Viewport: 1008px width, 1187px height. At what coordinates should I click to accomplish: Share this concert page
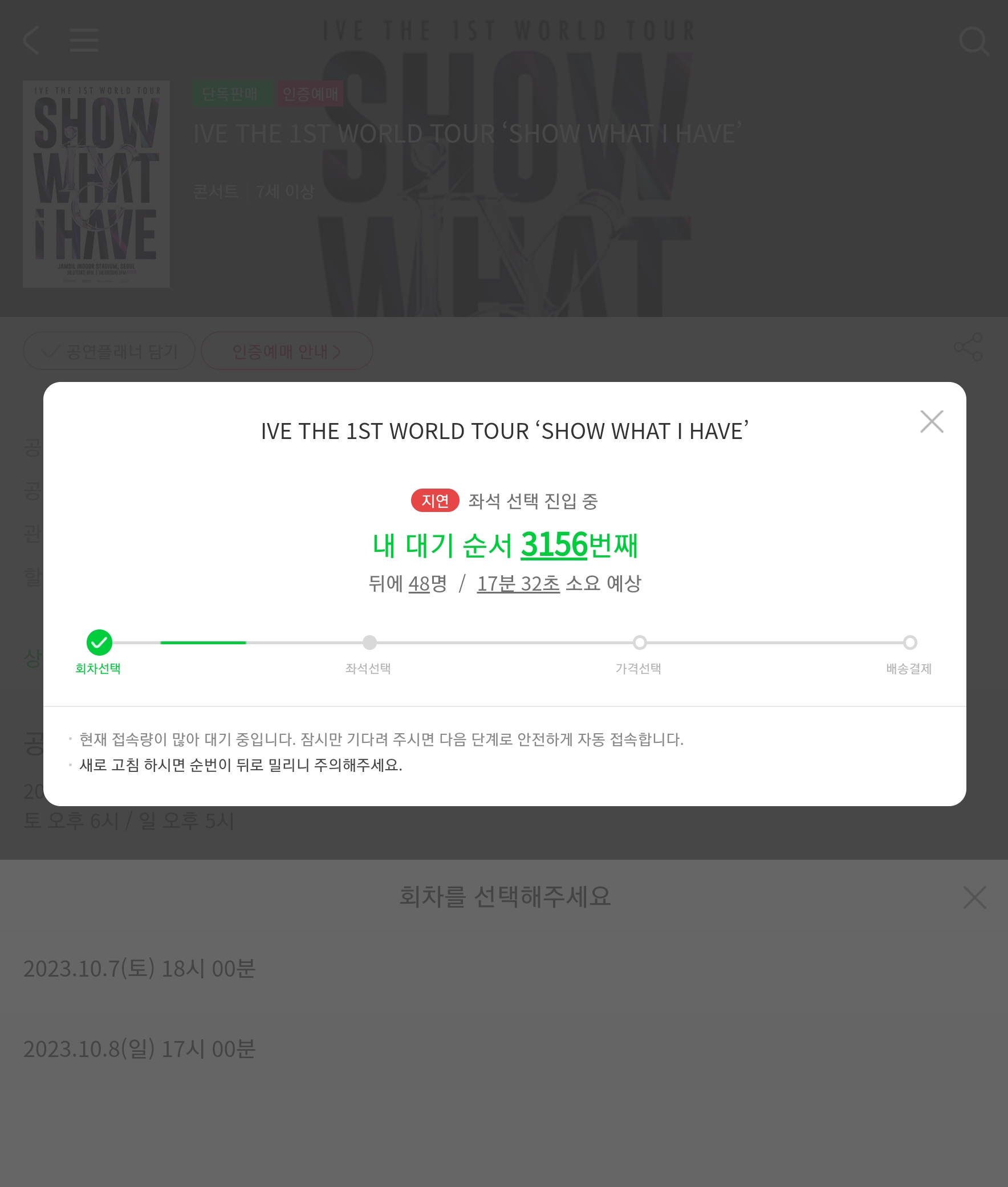pos(968,347)
